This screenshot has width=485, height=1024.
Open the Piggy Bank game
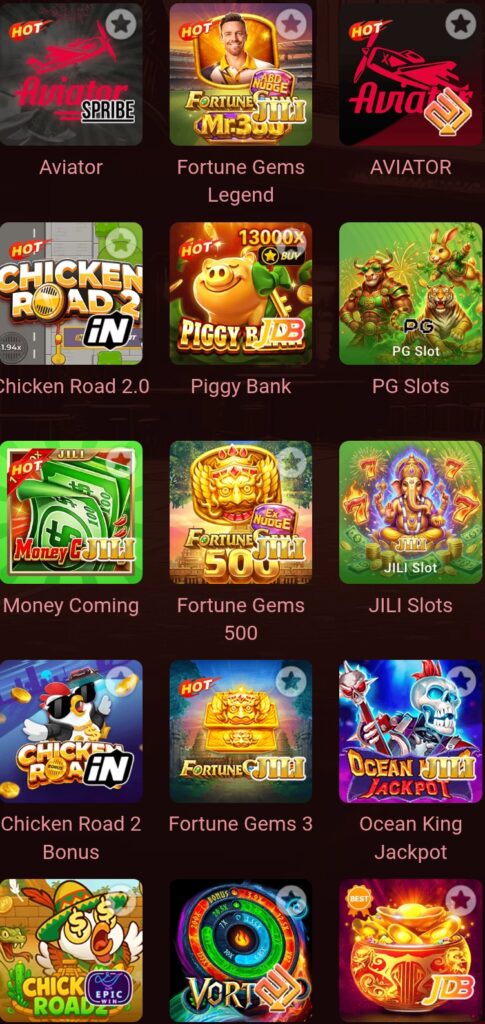(241, 293)
